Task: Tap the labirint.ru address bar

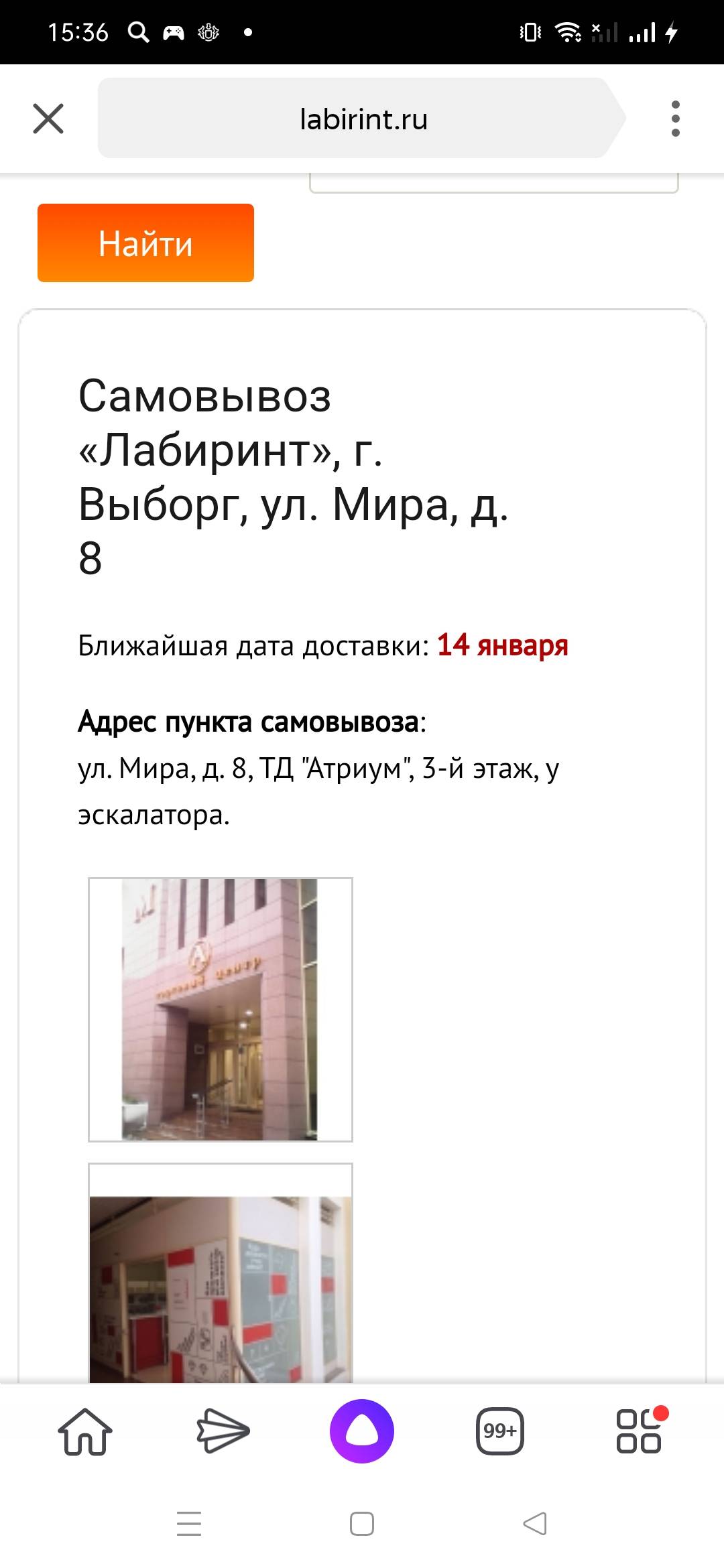Action: pyautogui.click(x=362, y=119)
